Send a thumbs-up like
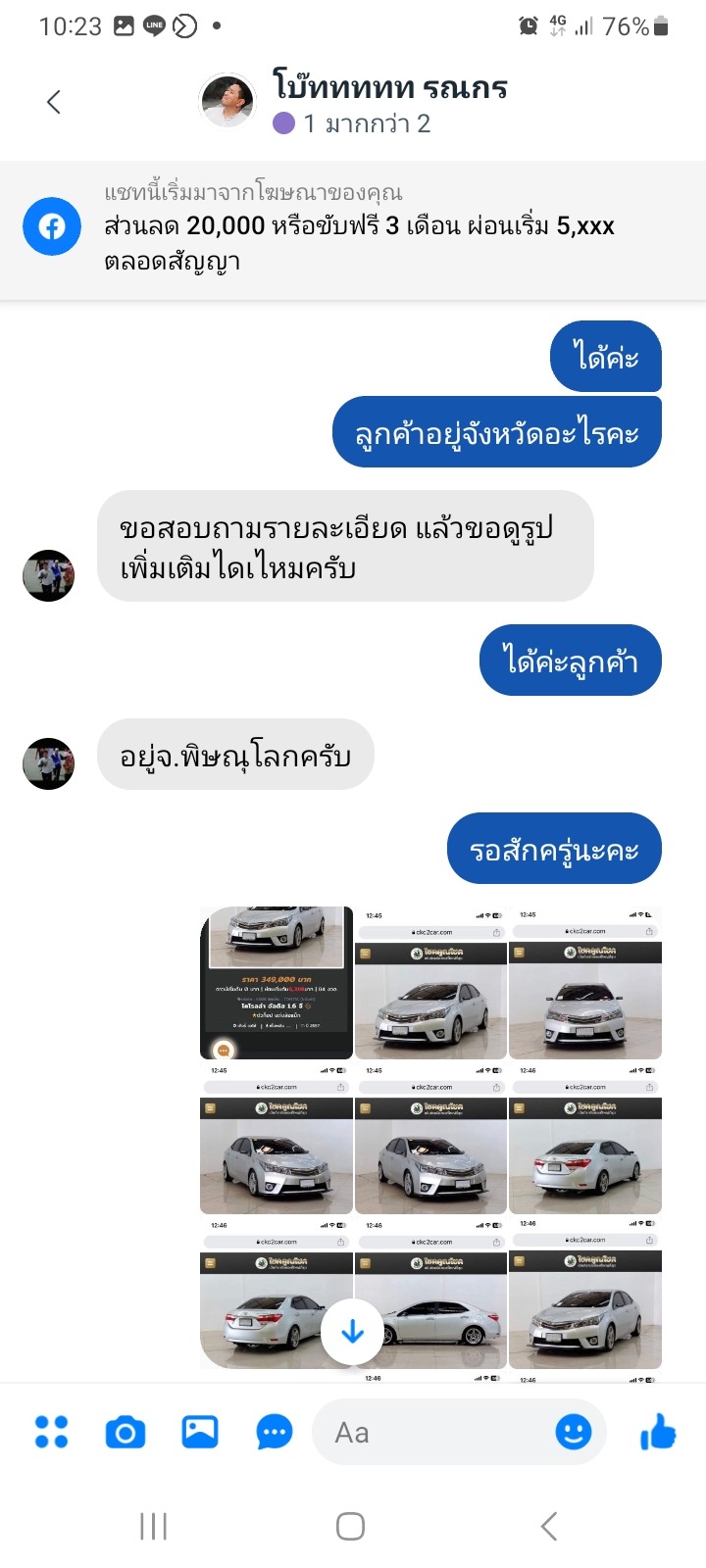706x1568 pixels. click(658, 1432)
